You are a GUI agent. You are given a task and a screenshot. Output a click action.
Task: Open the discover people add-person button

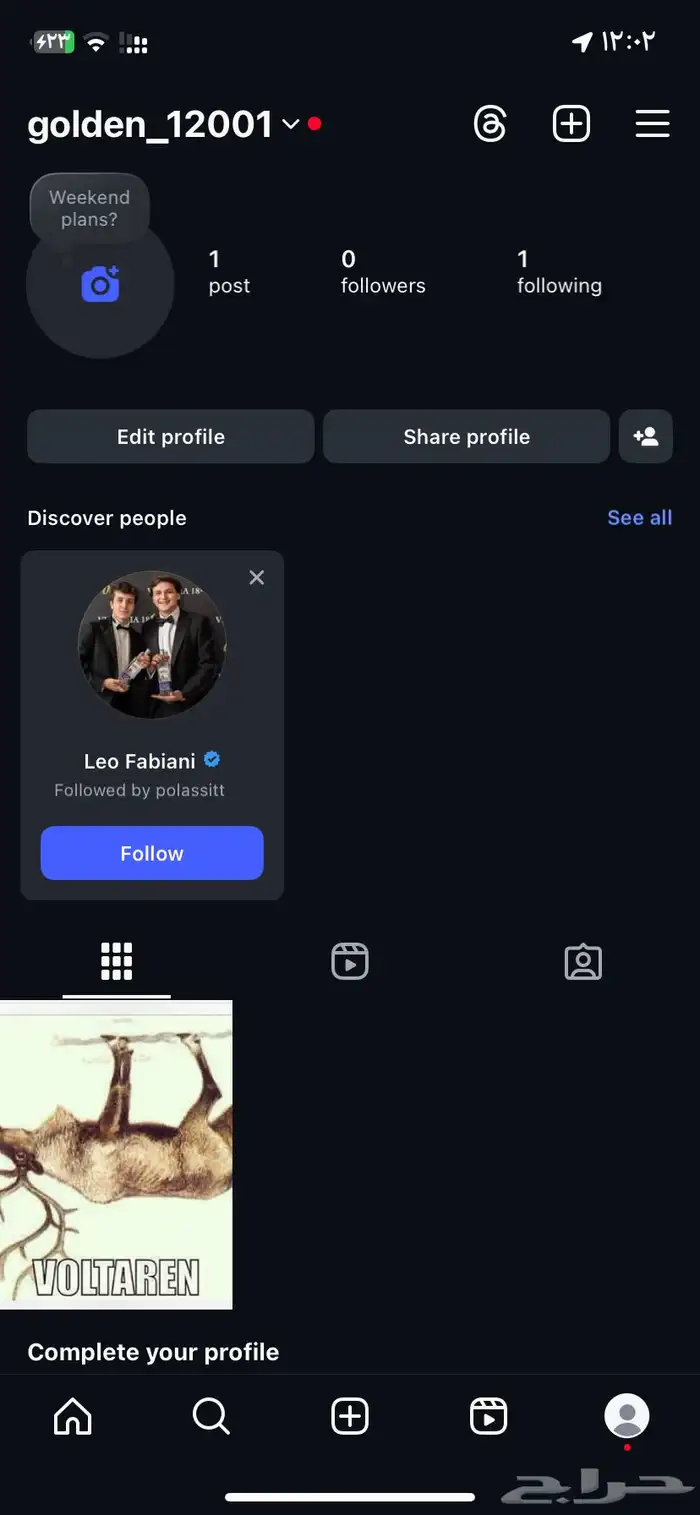tap(646, 437)
